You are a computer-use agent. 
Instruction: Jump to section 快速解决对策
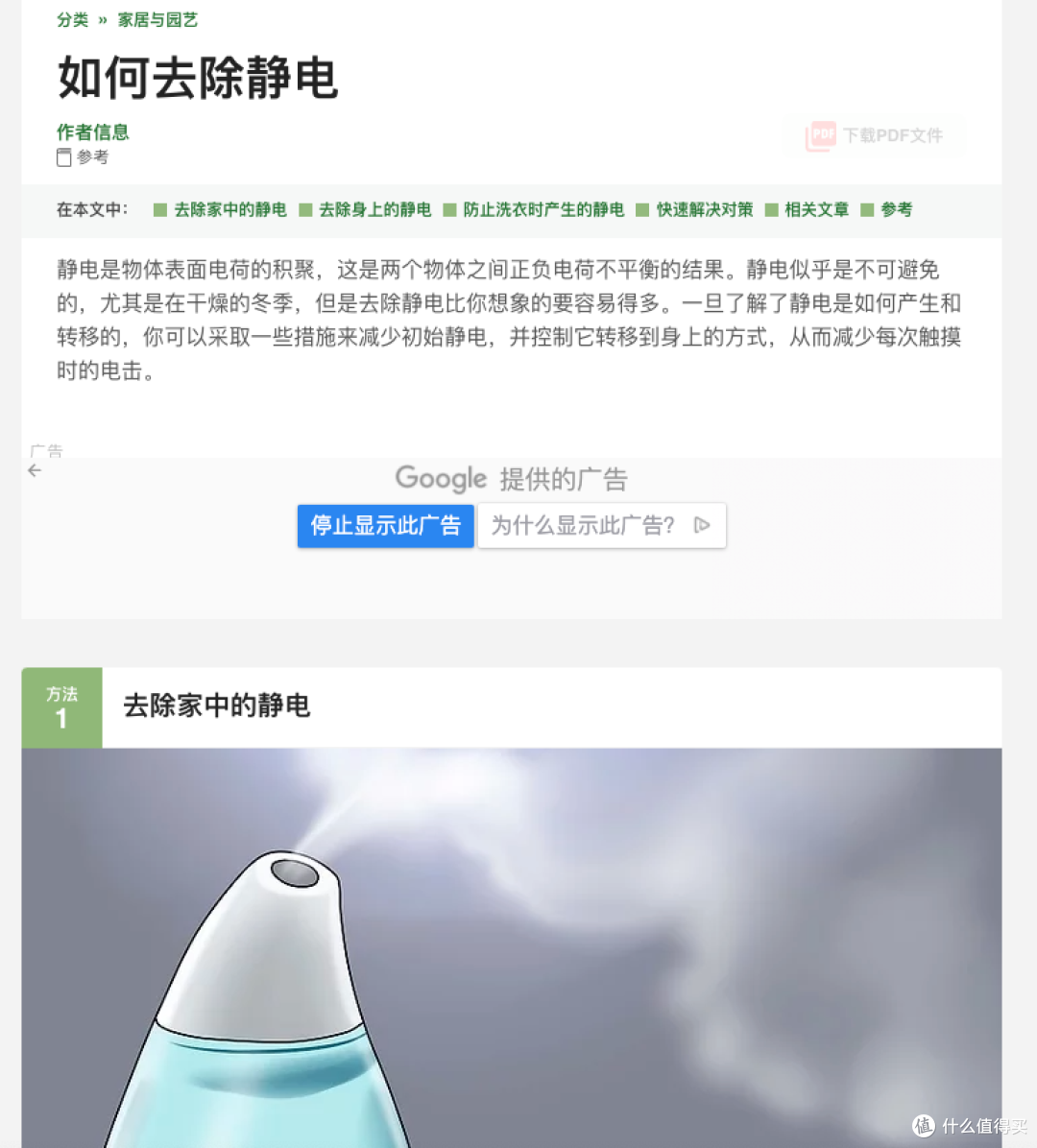click(x=704, y=209)
